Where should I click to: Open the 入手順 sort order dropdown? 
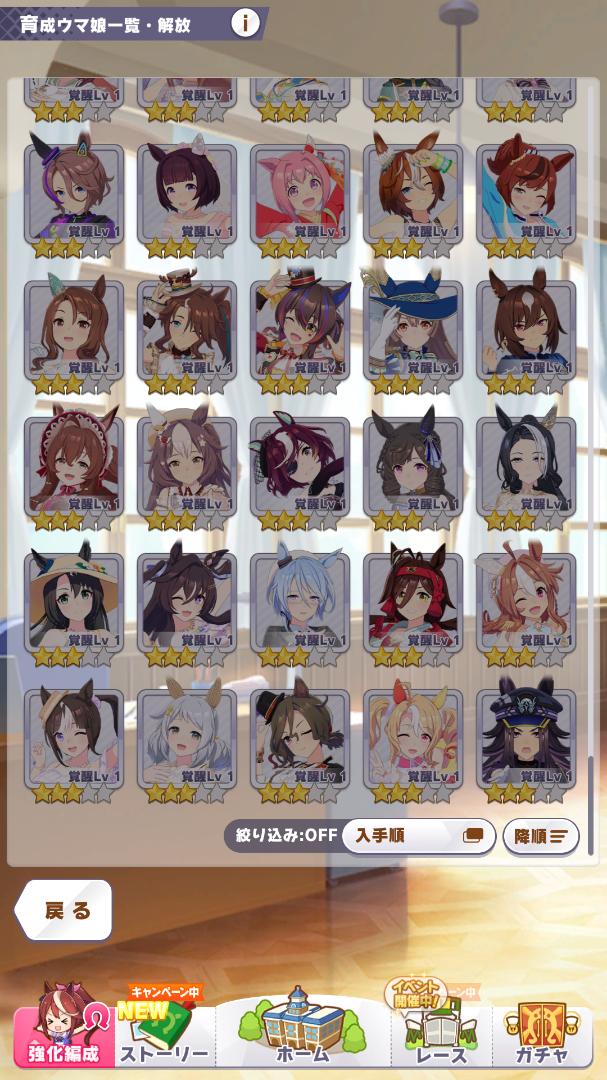(419, 836)
